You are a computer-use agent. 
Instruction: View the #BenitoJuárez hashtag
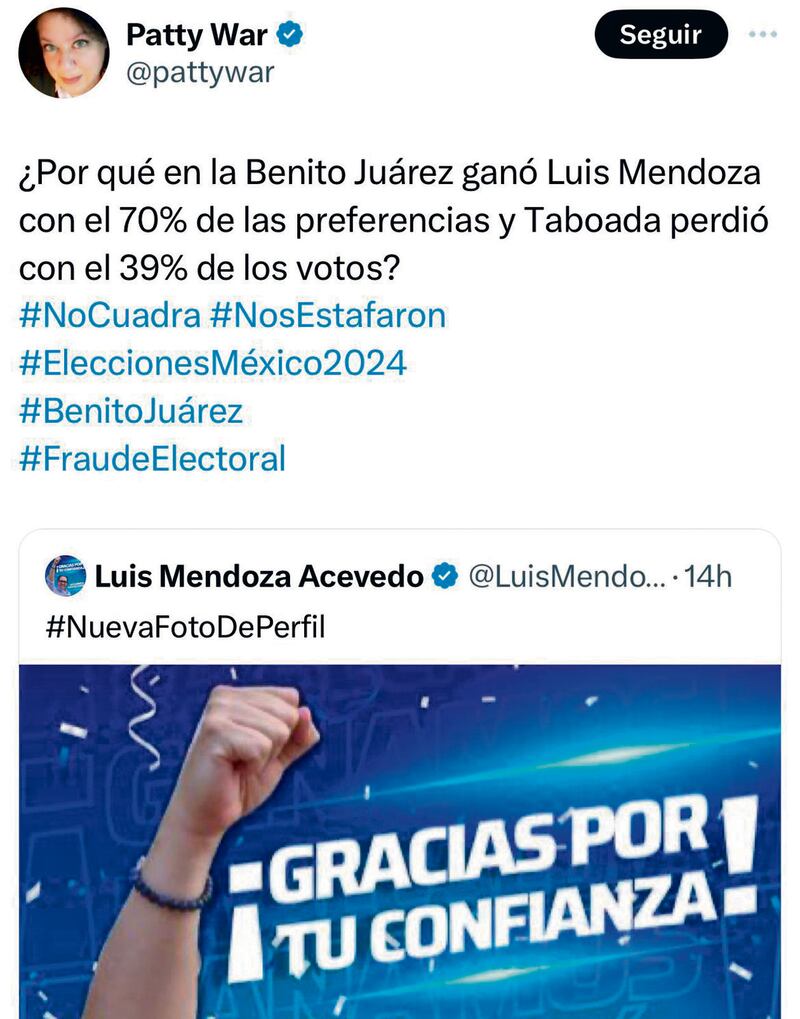pyautogui.click(x=131, y=411)
